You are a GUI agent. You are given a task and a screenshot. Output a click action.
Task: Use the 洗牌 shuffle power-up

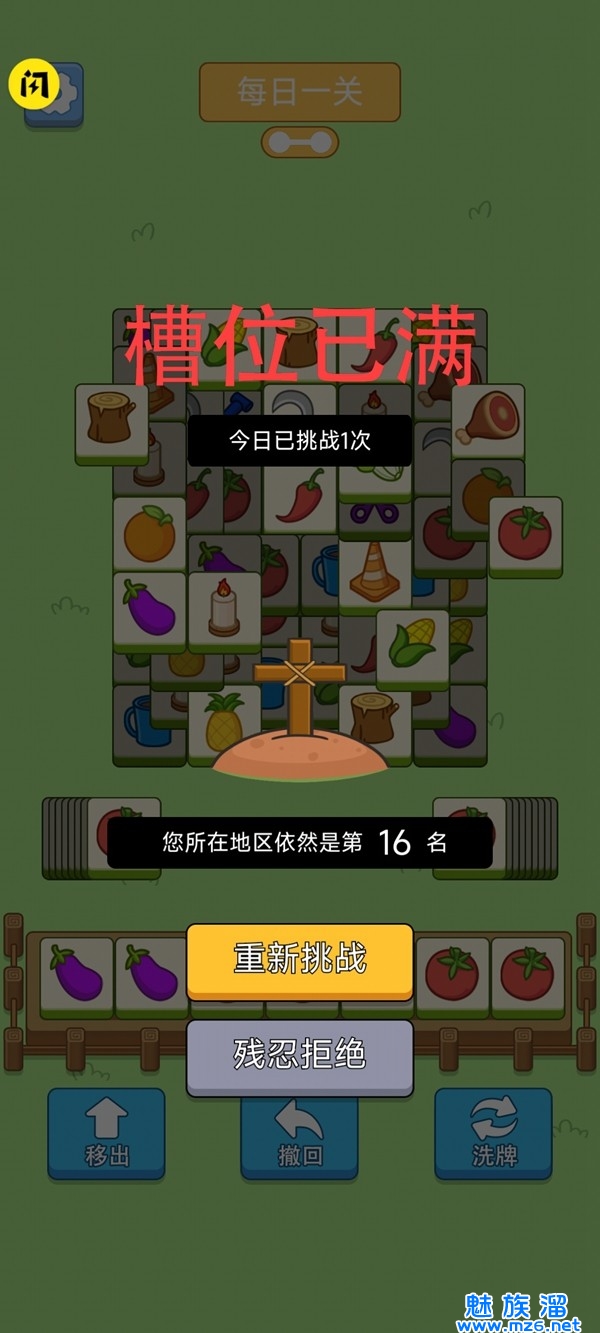coord(493,1132)
